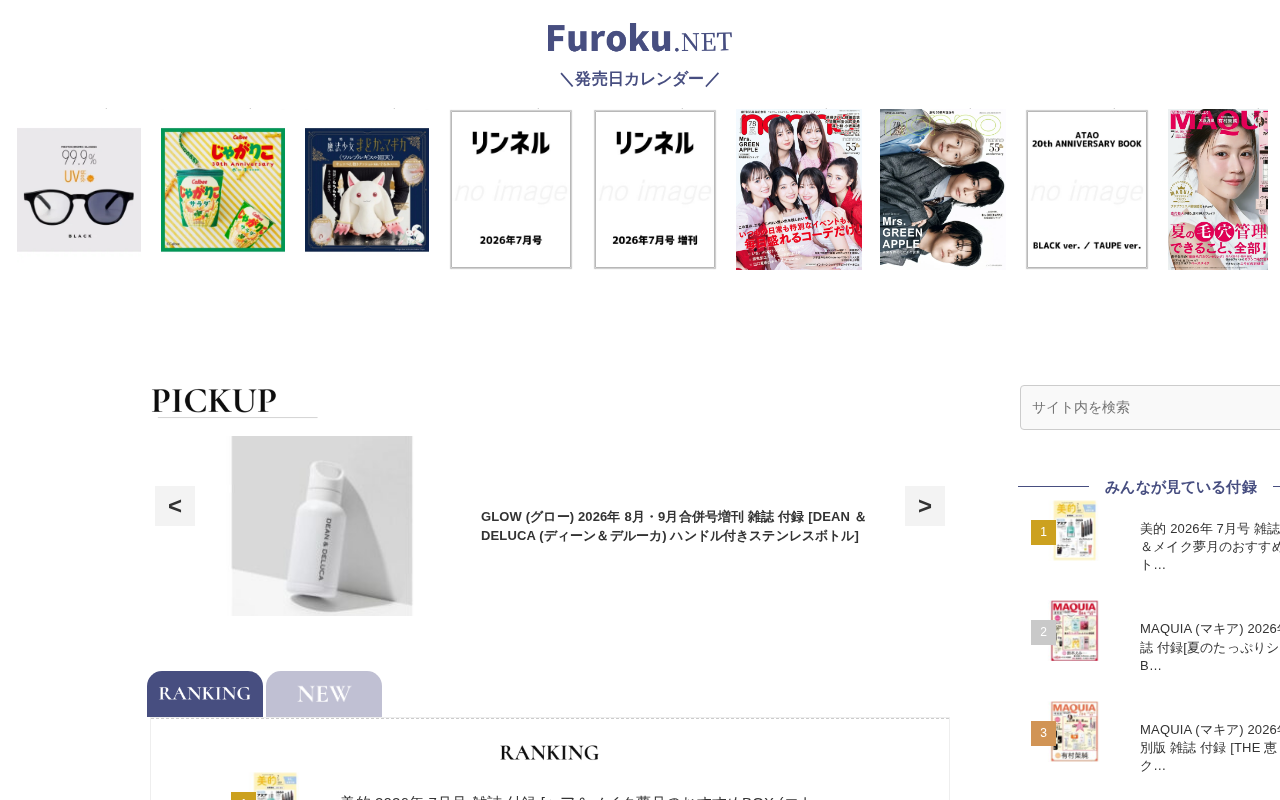The height and width of the screenshot is (800, 1280).
Task: Open the ATAO 20th Anniversary Book cover
Action: (1087, 190)
